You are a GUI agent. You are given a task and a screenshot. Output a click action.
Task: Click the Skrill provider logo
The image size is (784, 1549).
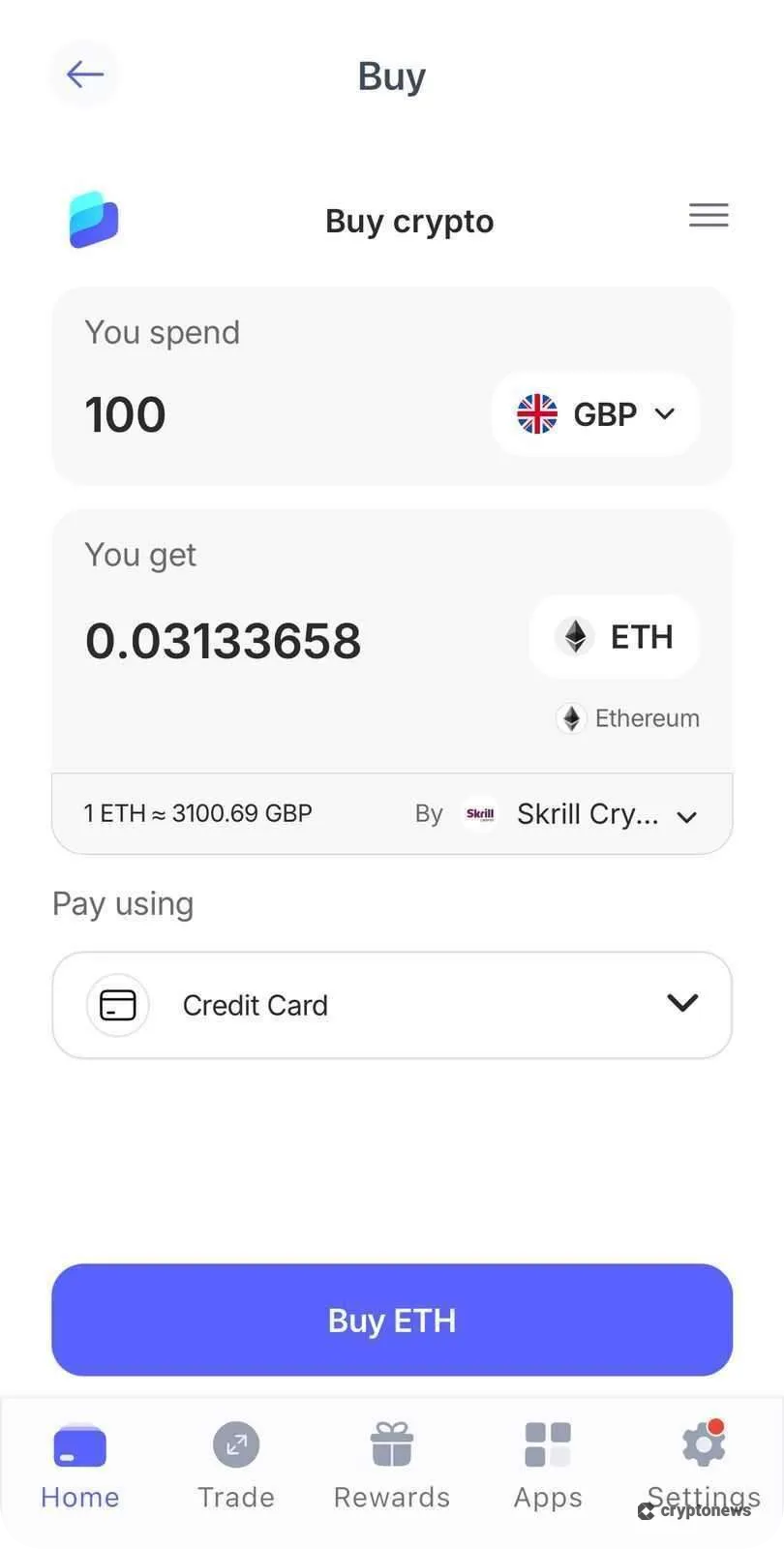pos(480,813)
